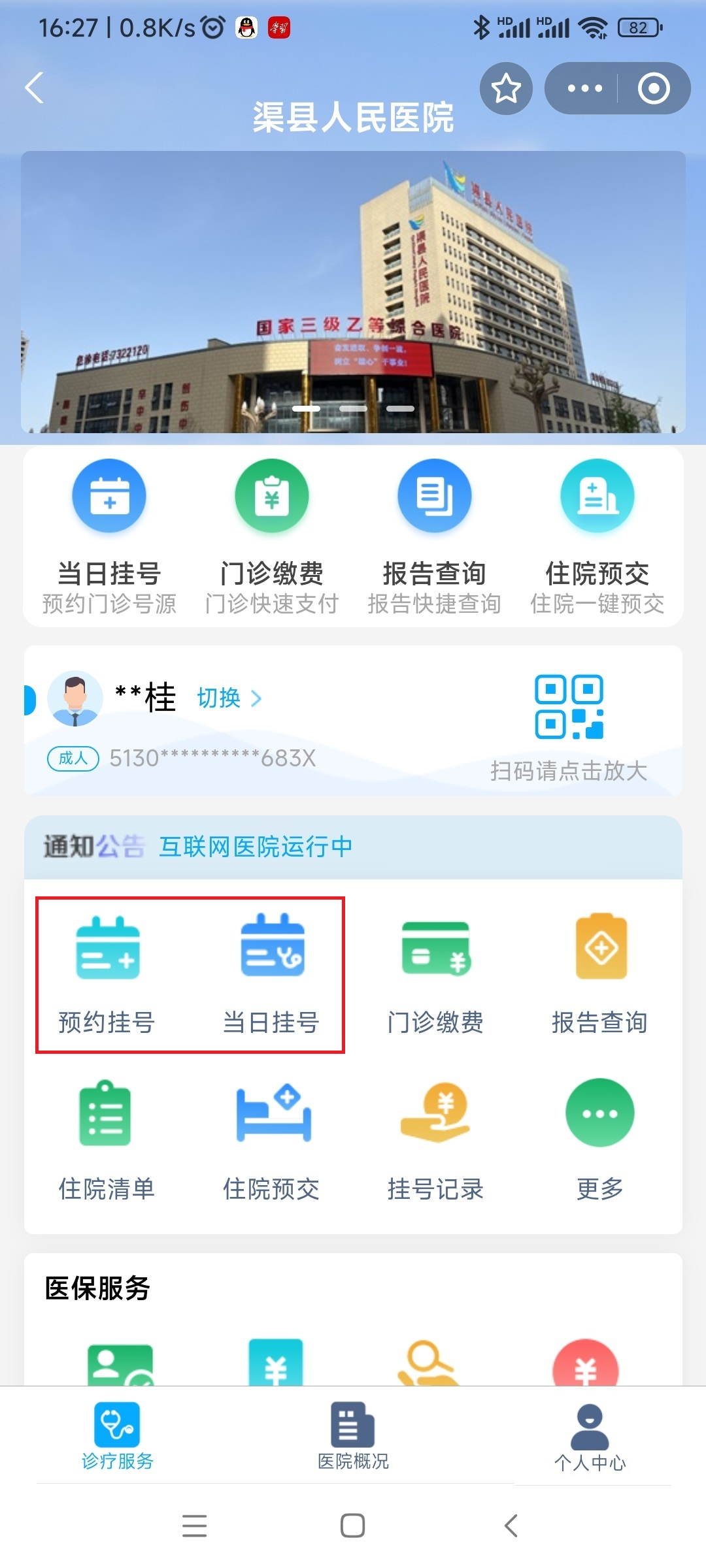View 挂号记录 registration records
Viewport: 706px width, 1568px height.
435,1140
